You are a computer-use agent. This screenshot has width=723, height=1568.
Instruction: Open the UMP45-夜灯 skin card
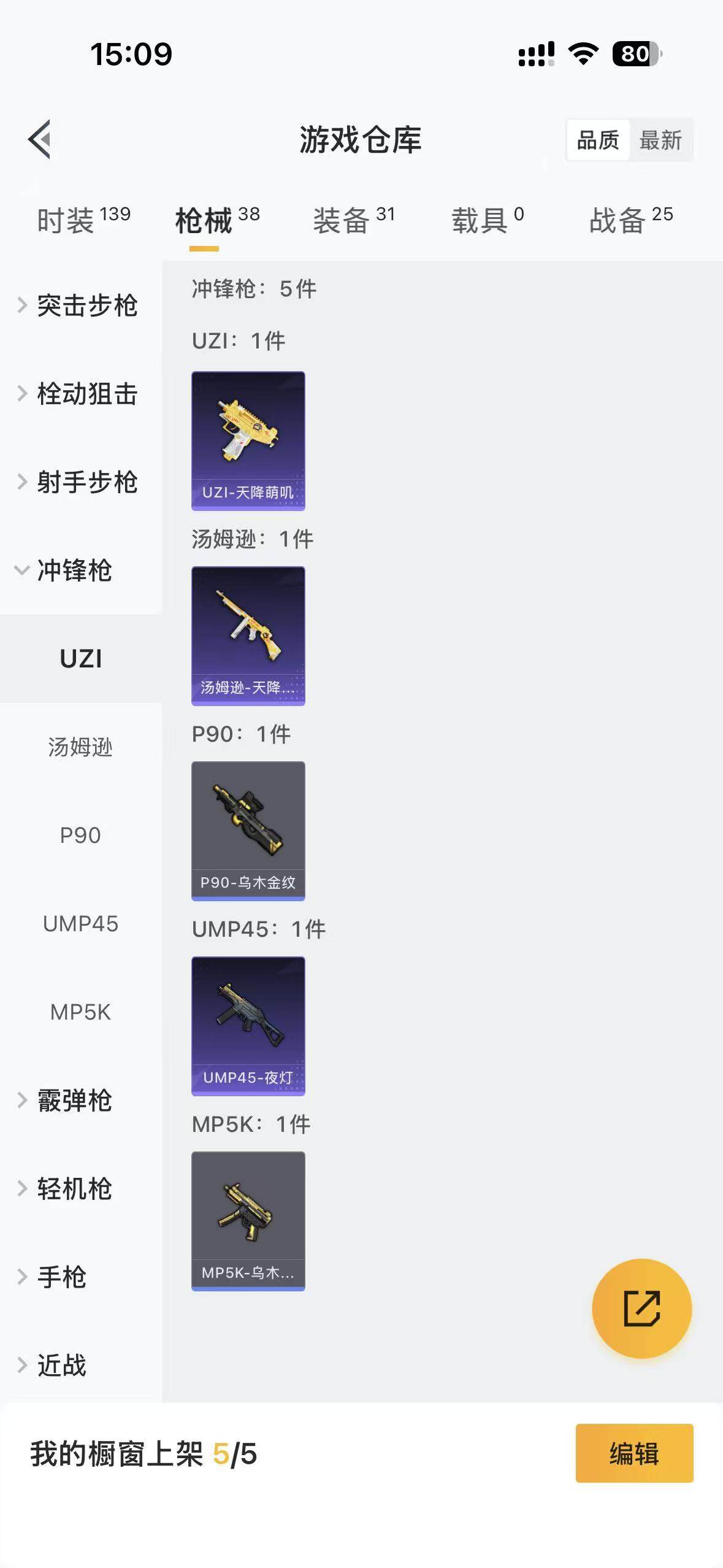pyautogui.click(x=248, y=1026)
